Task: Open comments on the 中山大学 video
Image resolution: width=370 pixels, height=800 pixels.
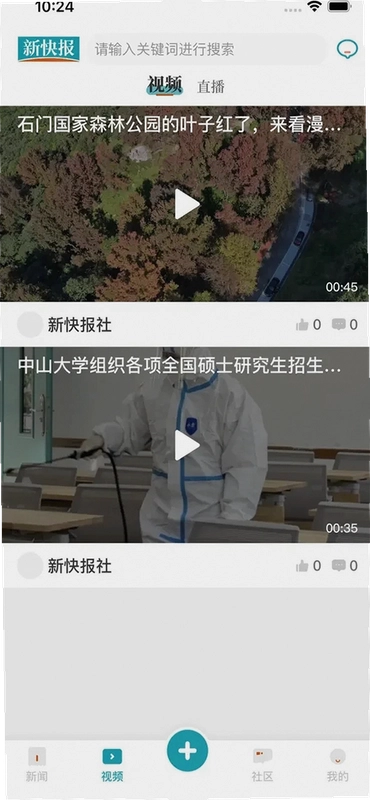Action: 344,565
